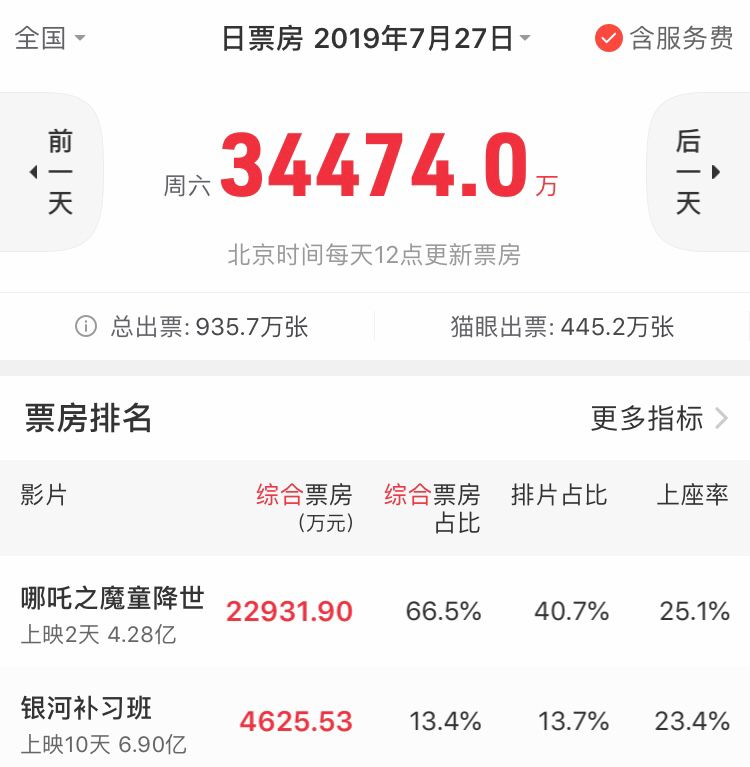Go to the previous day (前一天)
Screen dimensions: 750x767
[x=54, y=172]
